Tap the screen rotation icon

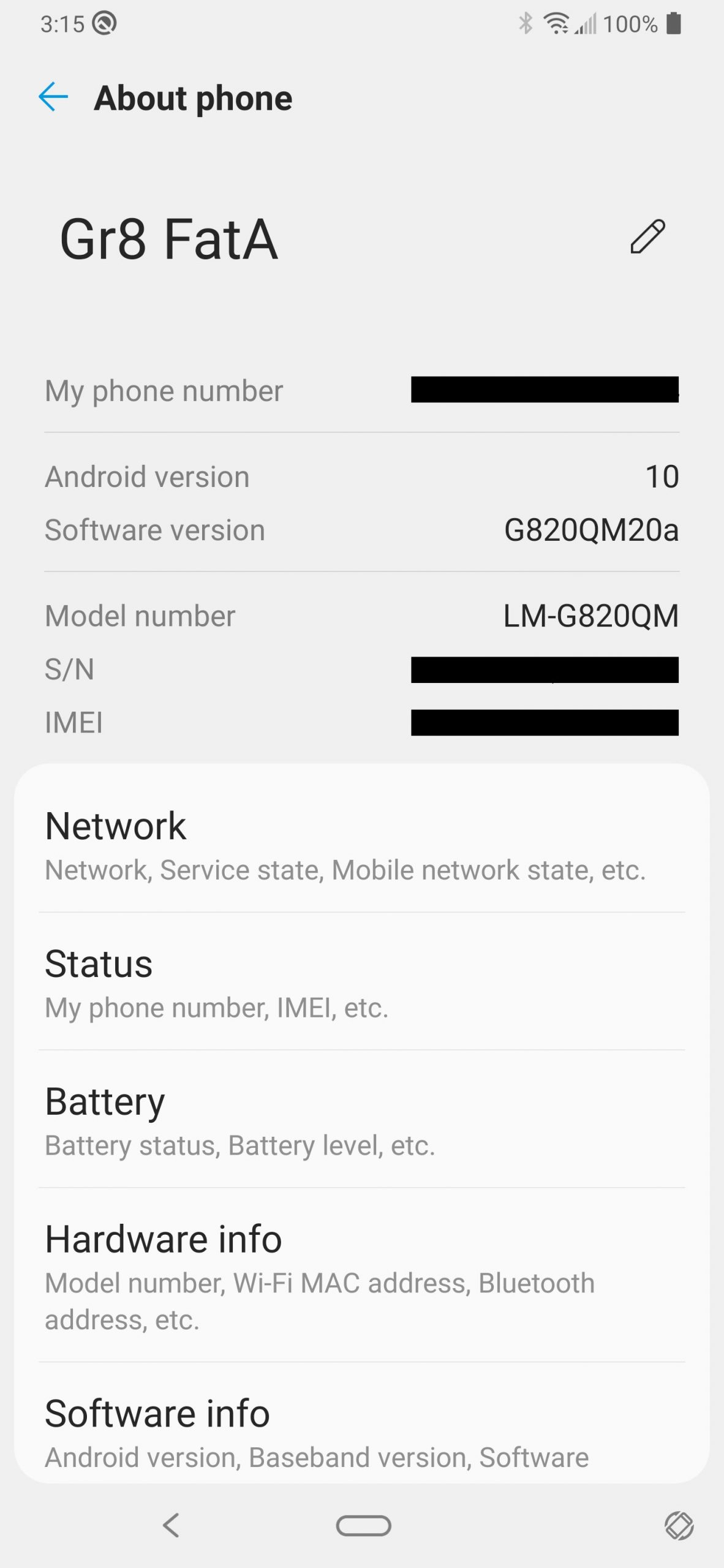click(679, 1525)
